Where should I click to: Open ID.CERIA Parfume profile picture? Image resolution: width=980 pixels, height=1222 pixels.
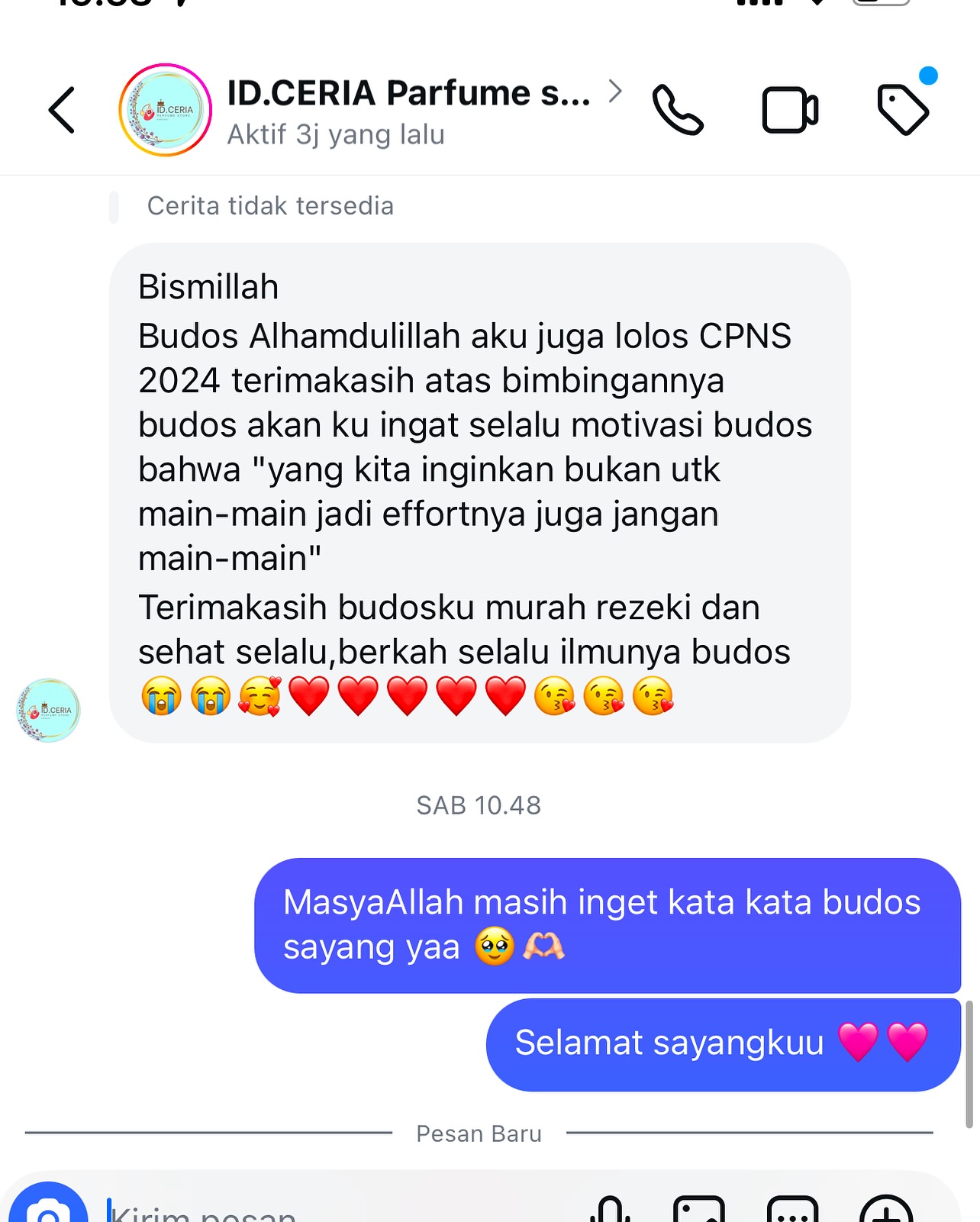click(165, 111)
